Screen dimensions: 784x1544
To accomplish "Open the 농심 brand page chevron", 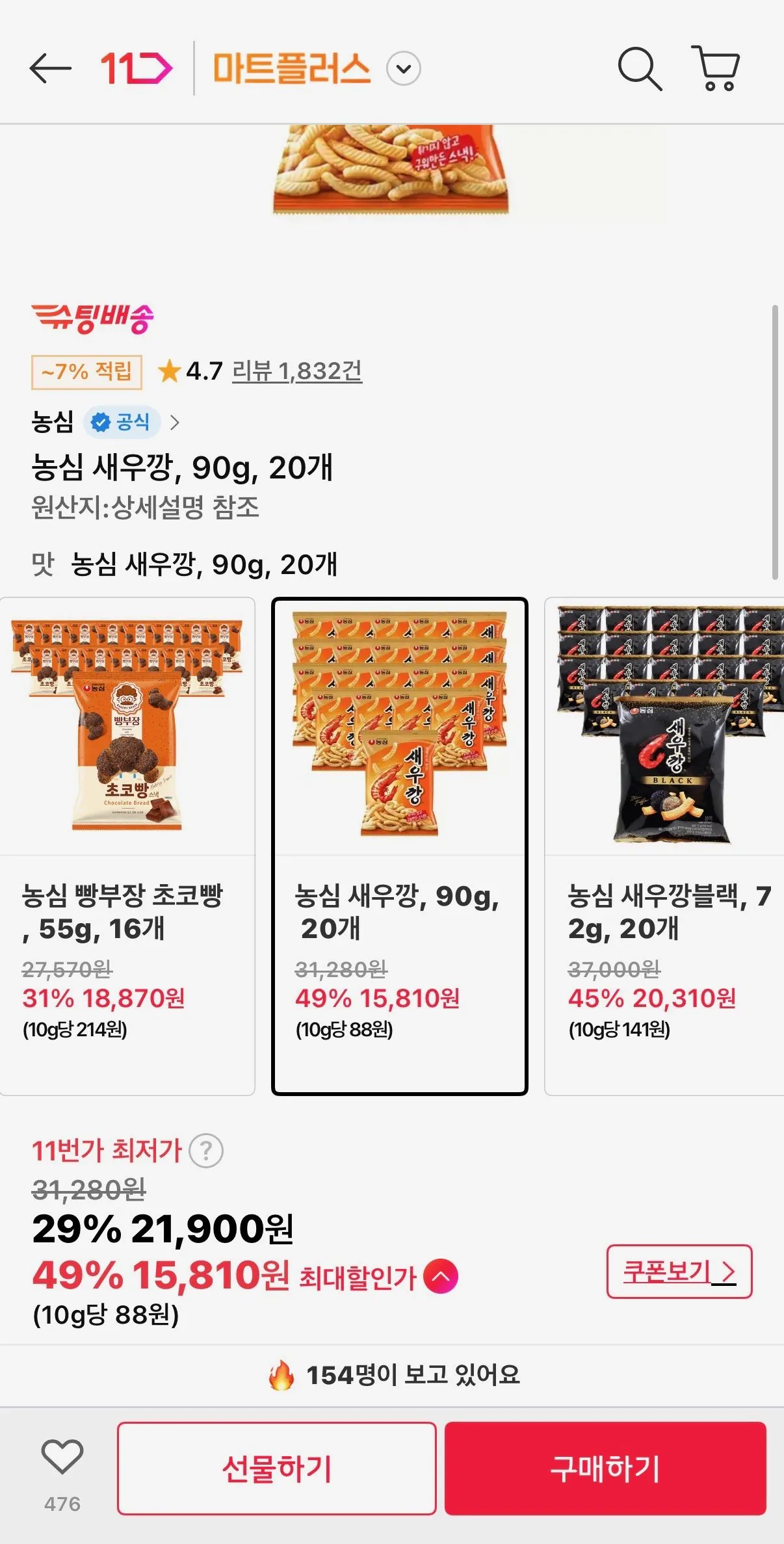I will tap(174, 422).
